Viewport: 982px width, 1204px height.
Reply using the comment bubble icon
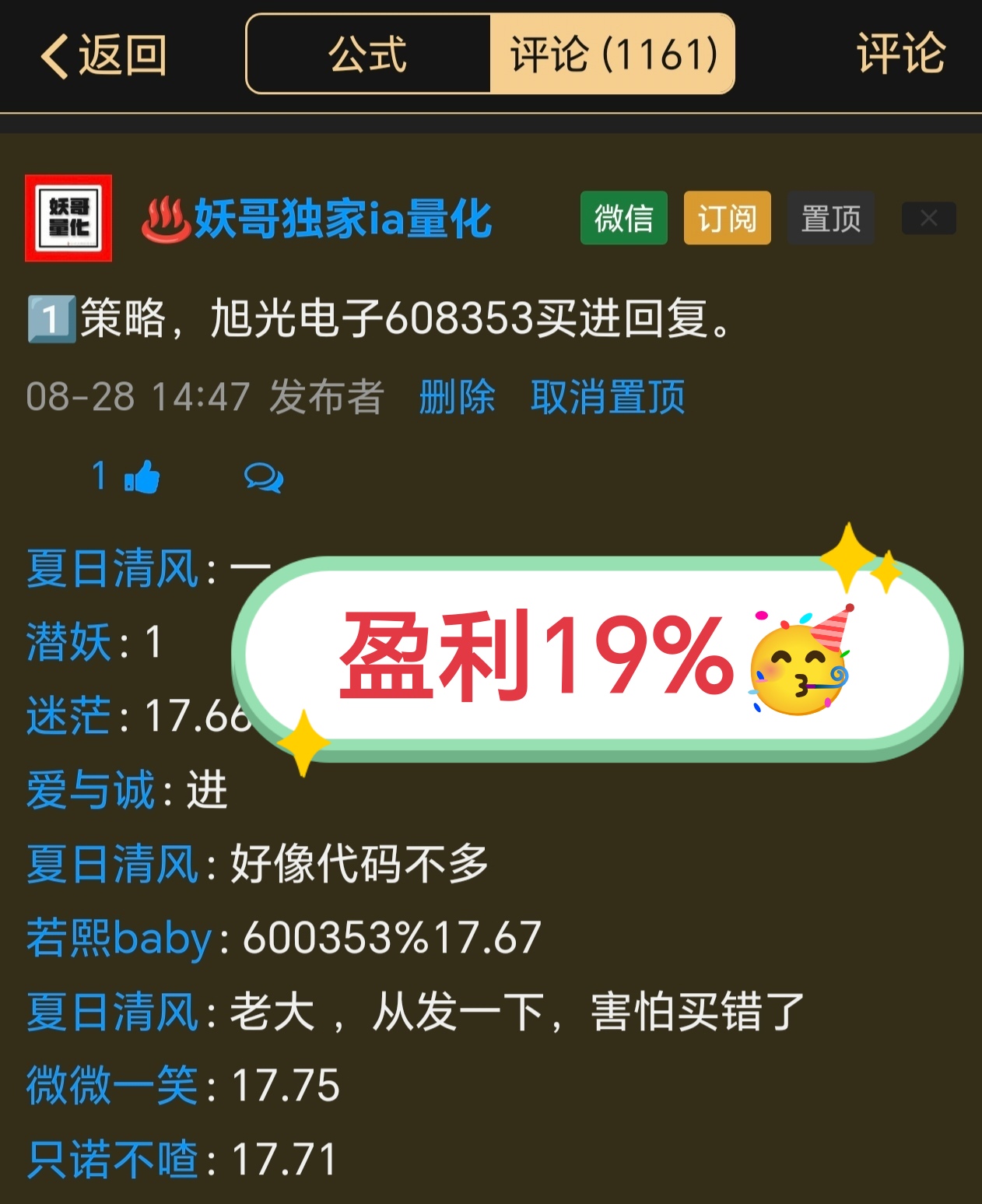(x=263, y=476)
